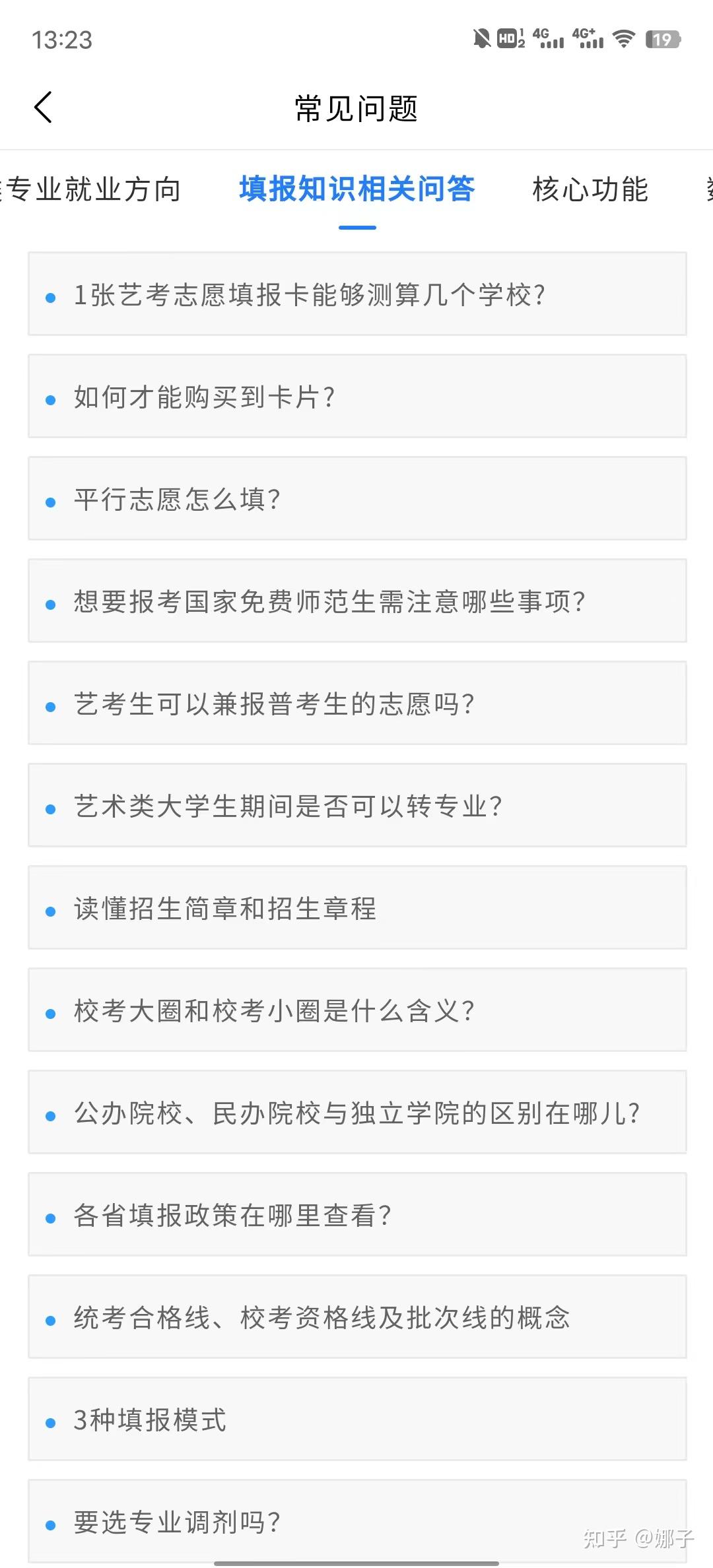This screenshot has height=1568, width=713.
Task: Go back from the 常见问题 page
Action: (x=44, y=108)
